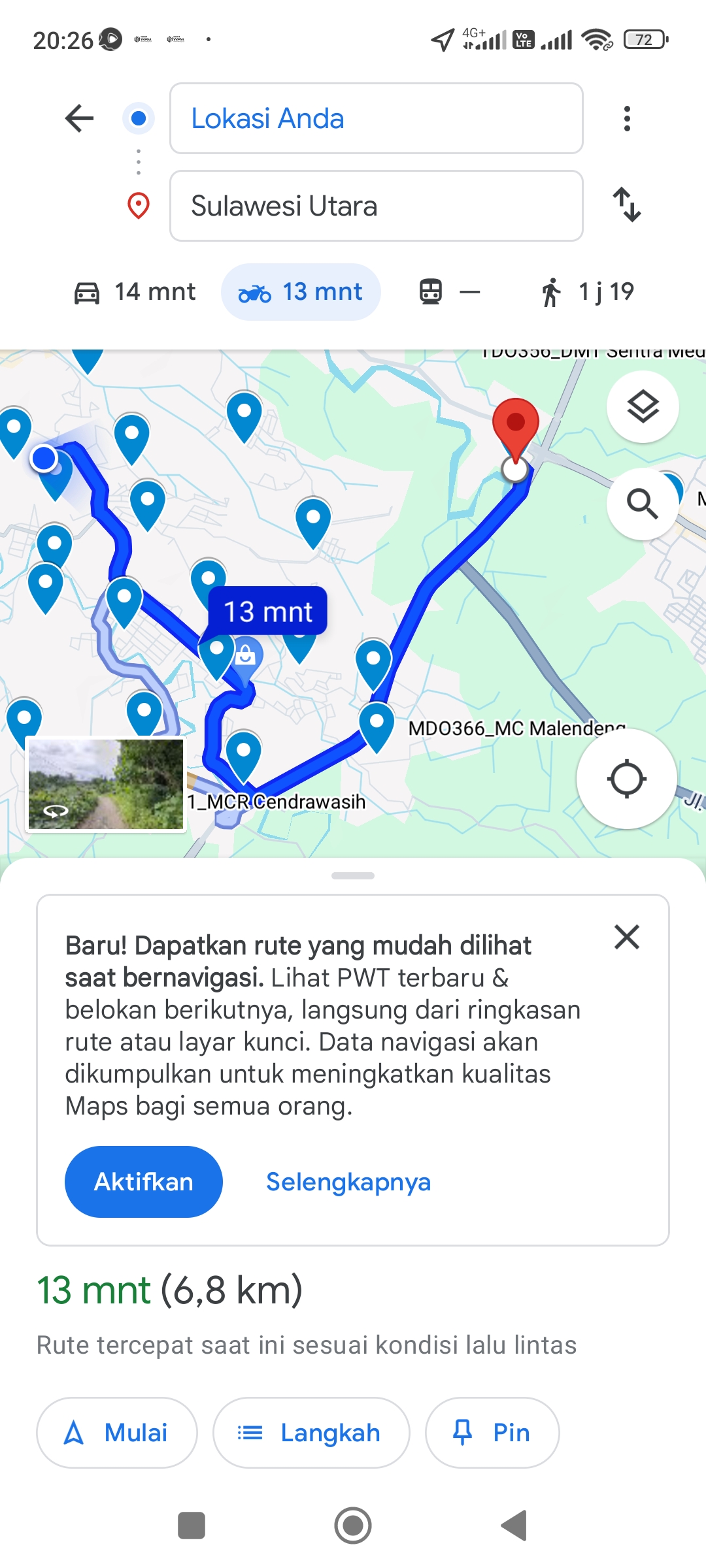706x1568 pixels.
Task: Edit the Lokasi Anda starting point field
Action: point(376,118)
